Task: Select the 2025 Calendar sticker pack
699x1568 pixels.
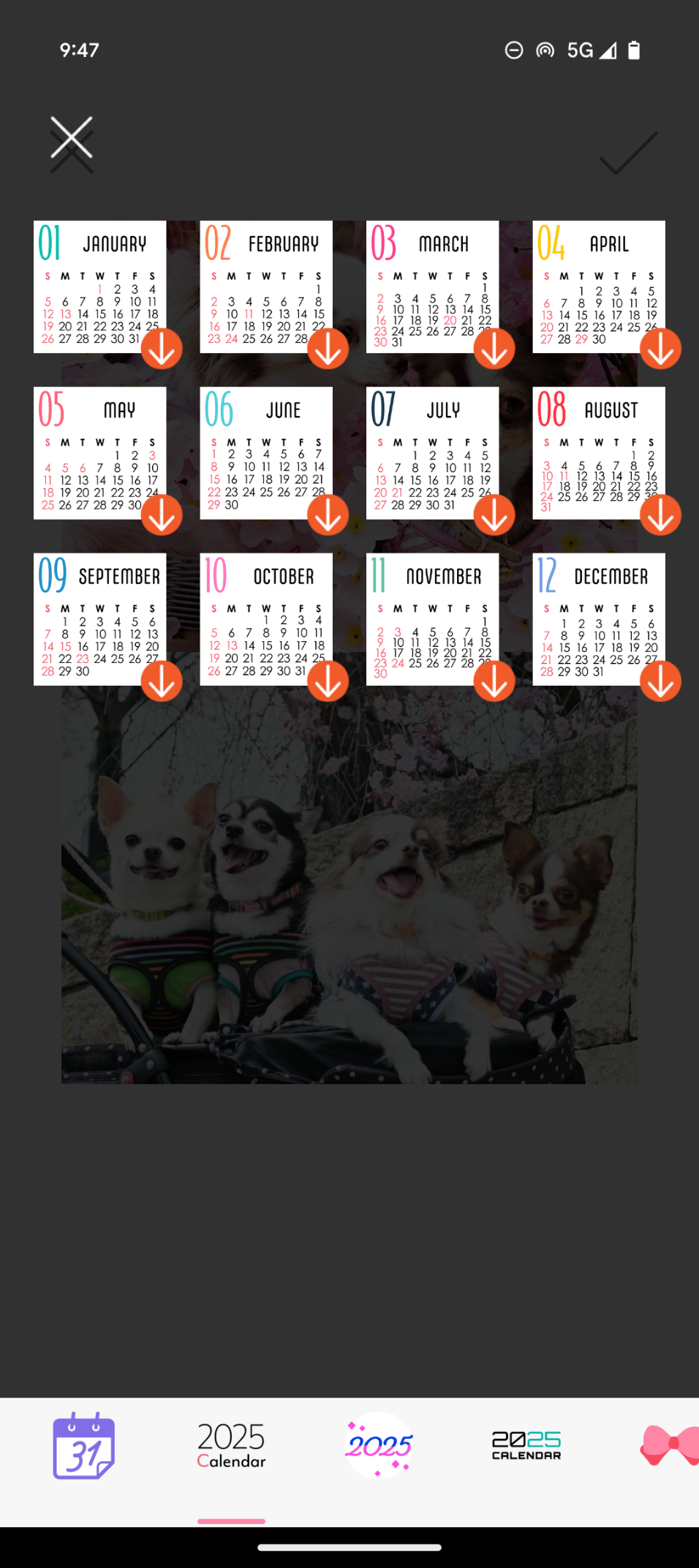Action: point(231,1446)
